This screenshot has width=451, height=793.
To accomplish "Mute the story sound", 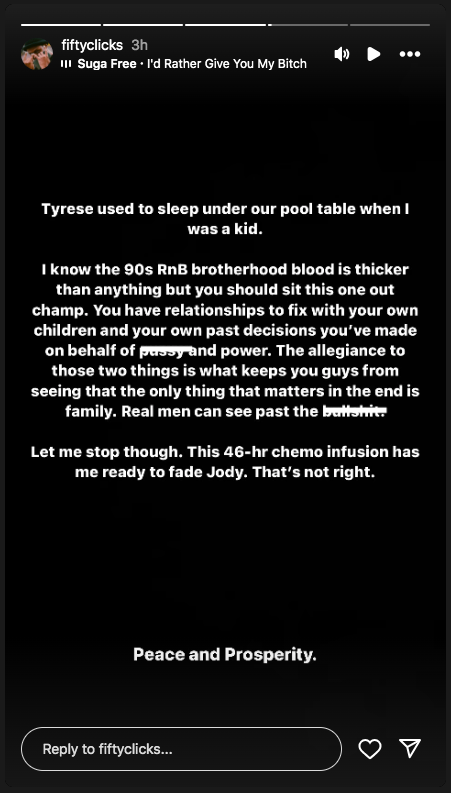I will (x=342, y=54).
